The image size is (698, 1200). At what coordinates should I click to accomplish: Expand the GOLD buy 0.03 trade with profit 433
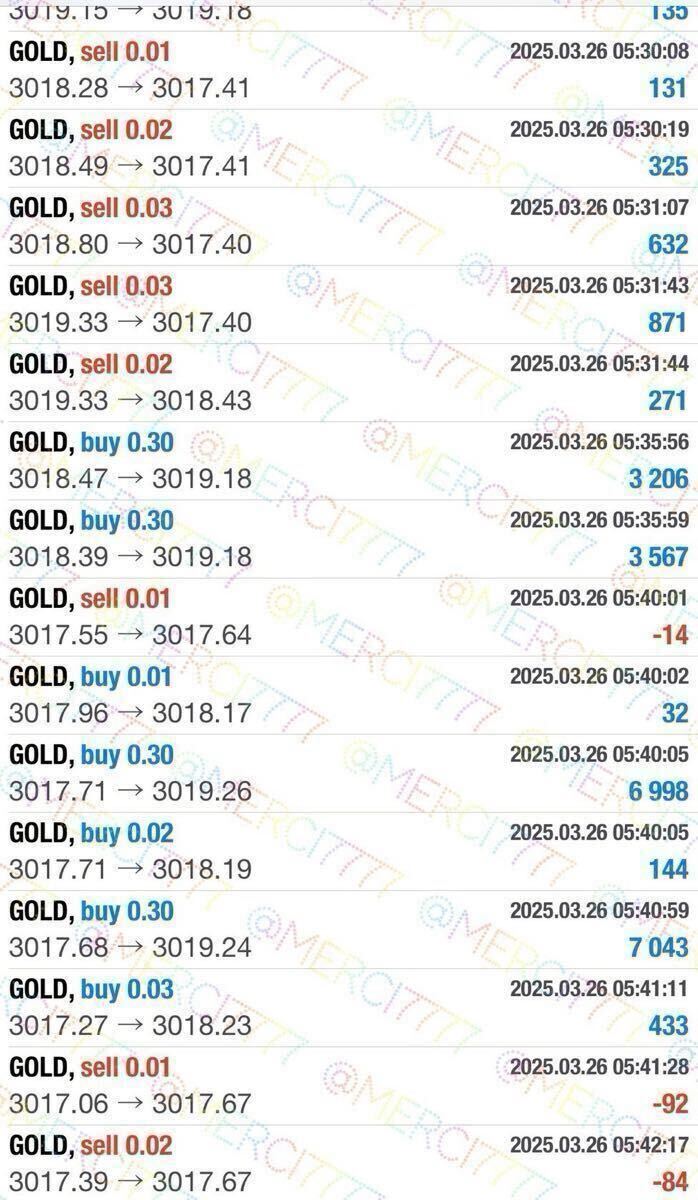click(349, 1006)
